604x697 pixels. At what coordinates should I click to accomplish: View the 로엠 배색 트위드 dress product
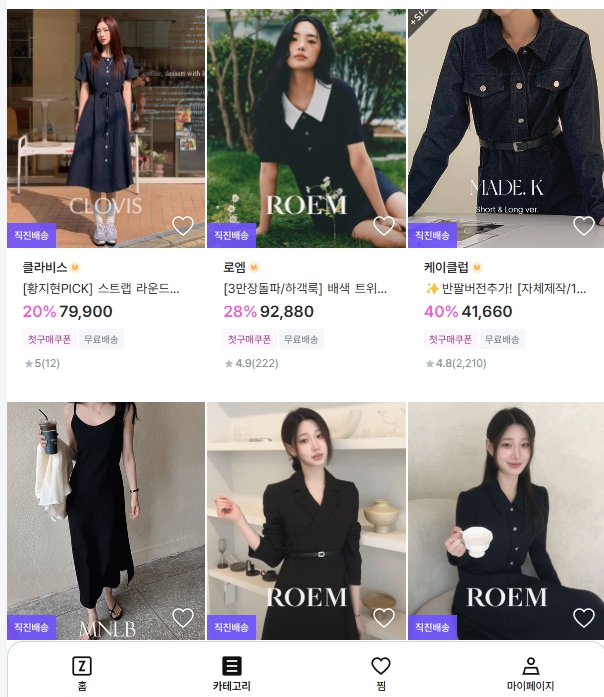click(306, 130)
